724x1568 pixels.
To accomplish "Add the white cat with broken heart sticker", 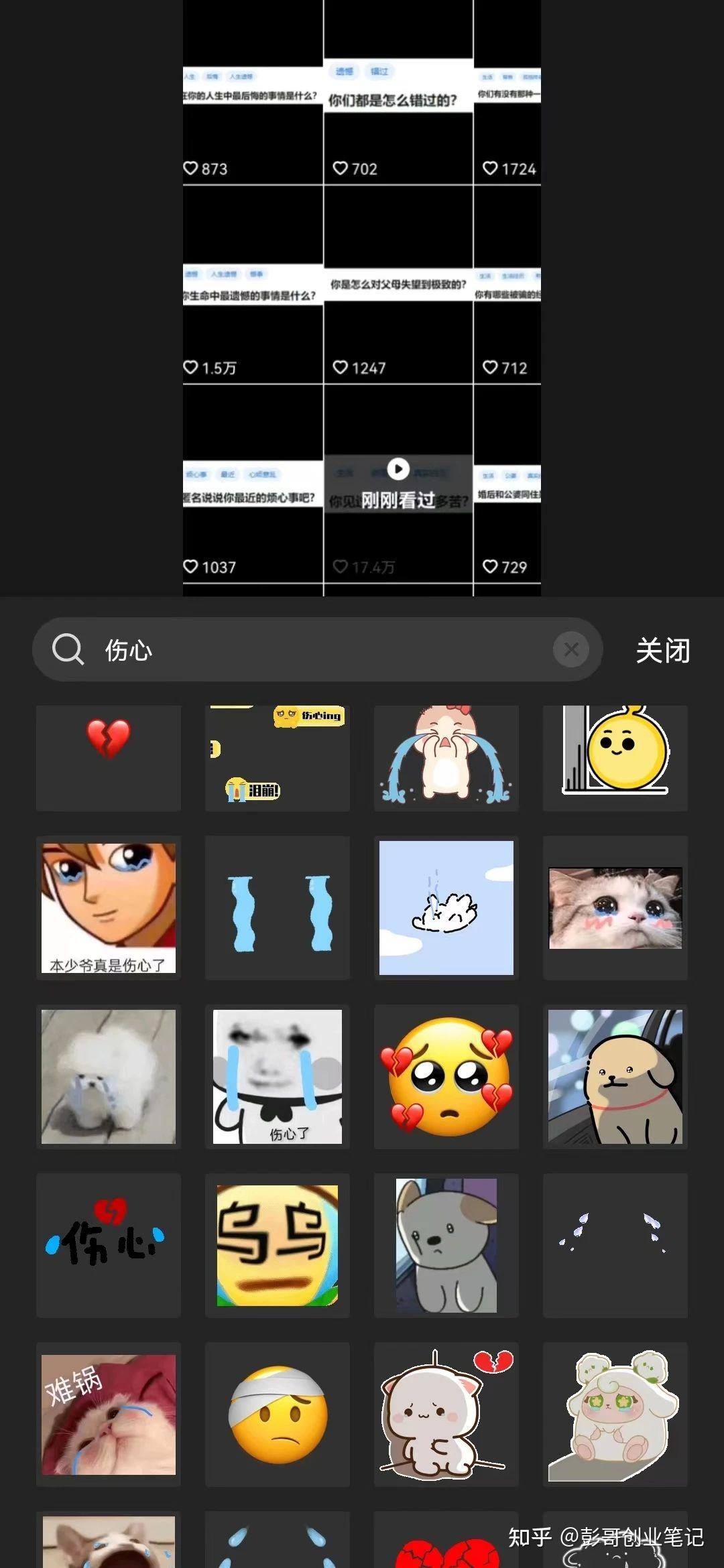I will tap(446, 1414).
